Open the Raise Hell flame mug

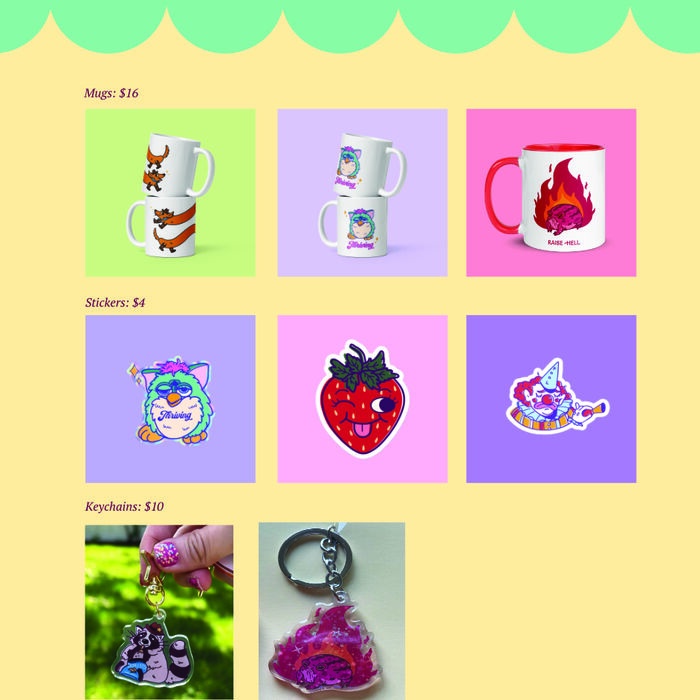[x=551, y=192]
